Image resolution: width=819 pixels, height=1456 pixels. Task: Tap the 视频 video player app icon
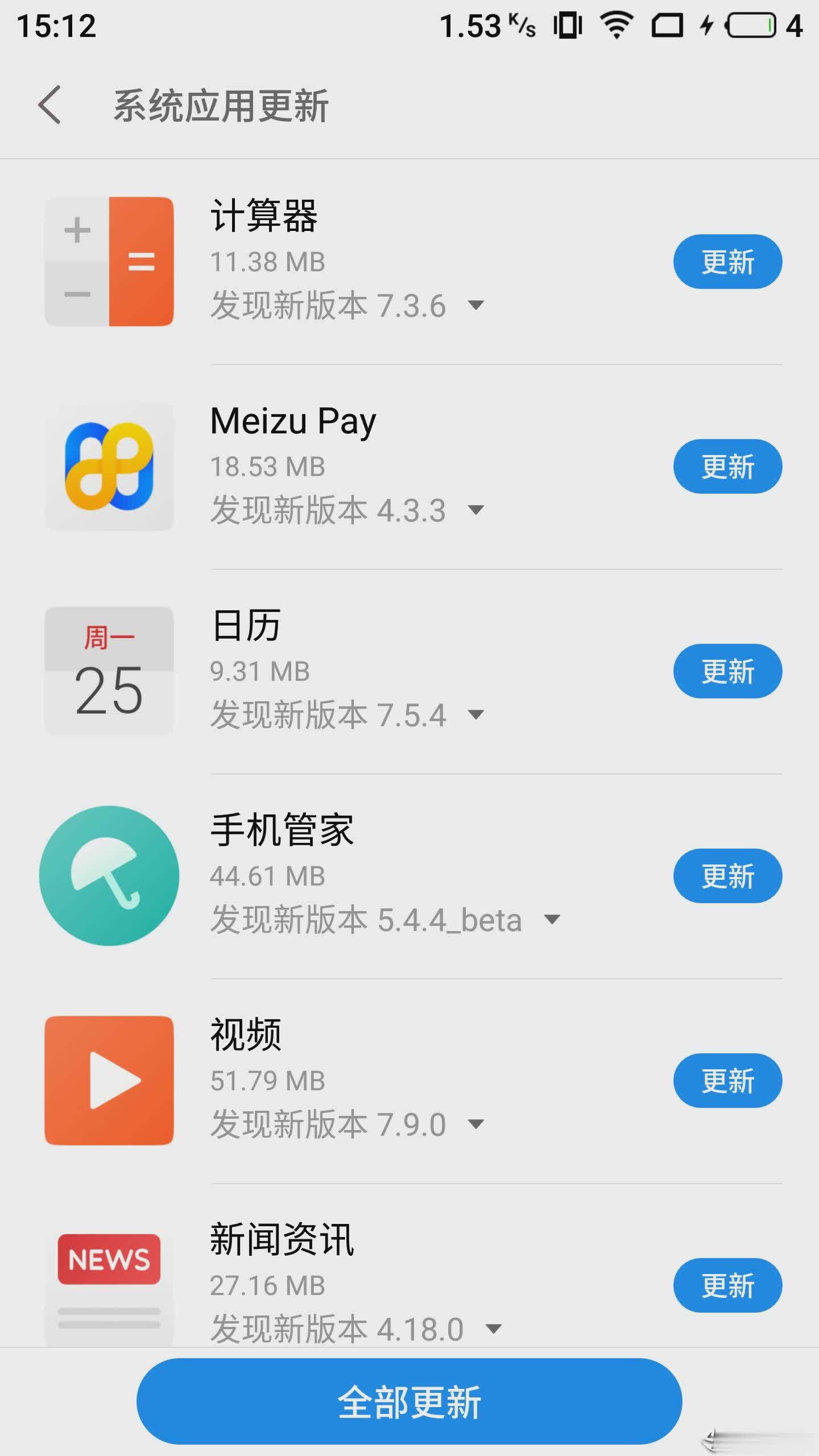coord(110,1081)
